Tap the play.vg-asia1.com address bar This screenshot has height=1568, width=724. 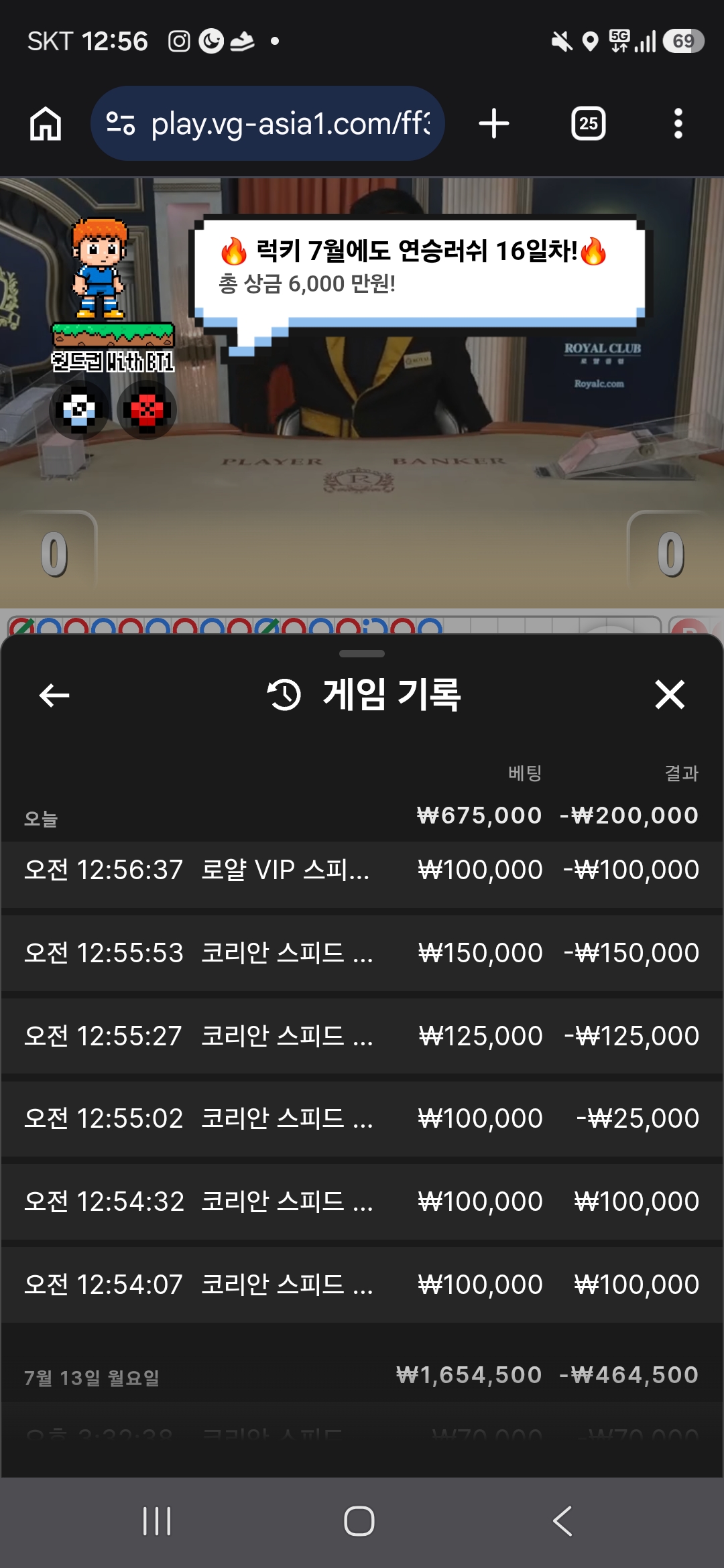[267, 123]
